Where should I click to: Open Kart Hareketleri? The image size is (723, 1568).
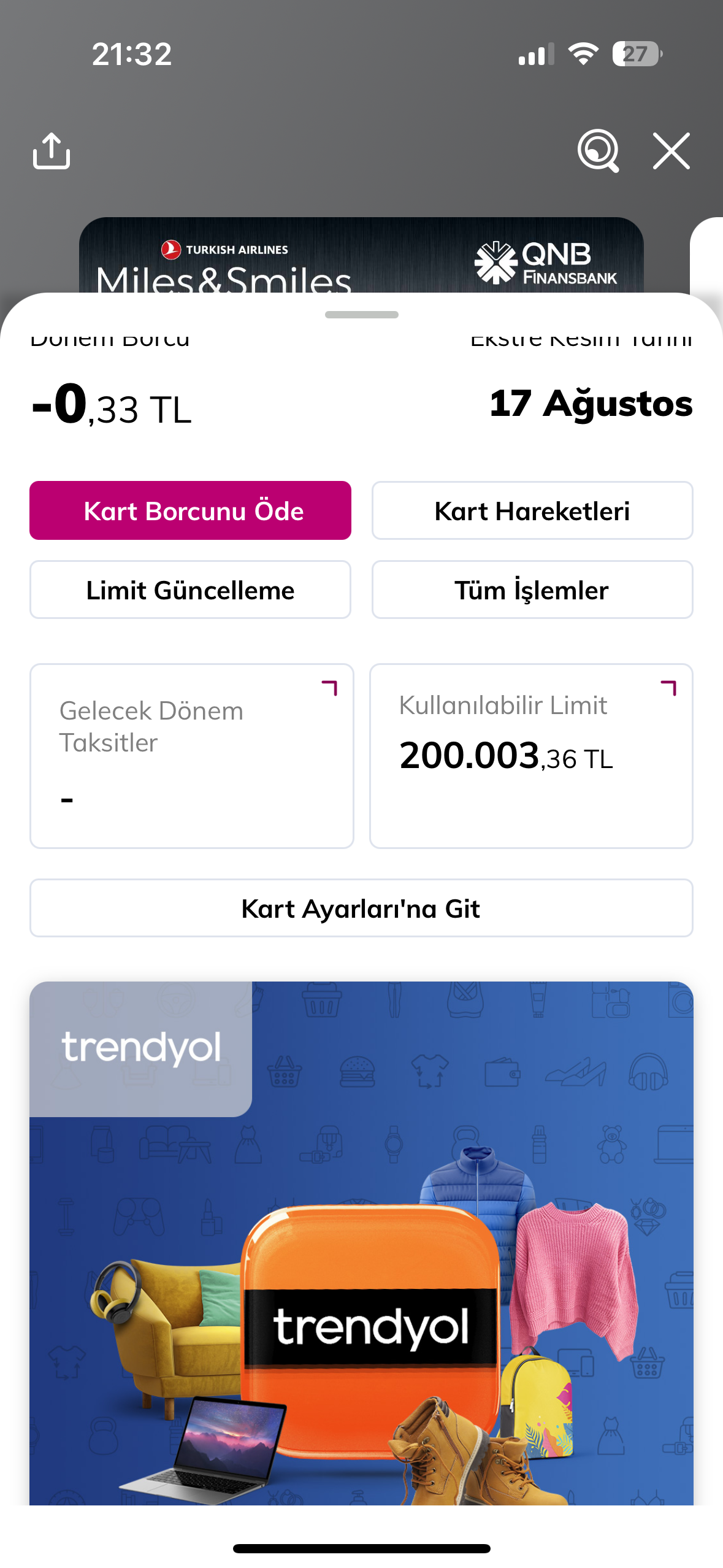[532, 510]
